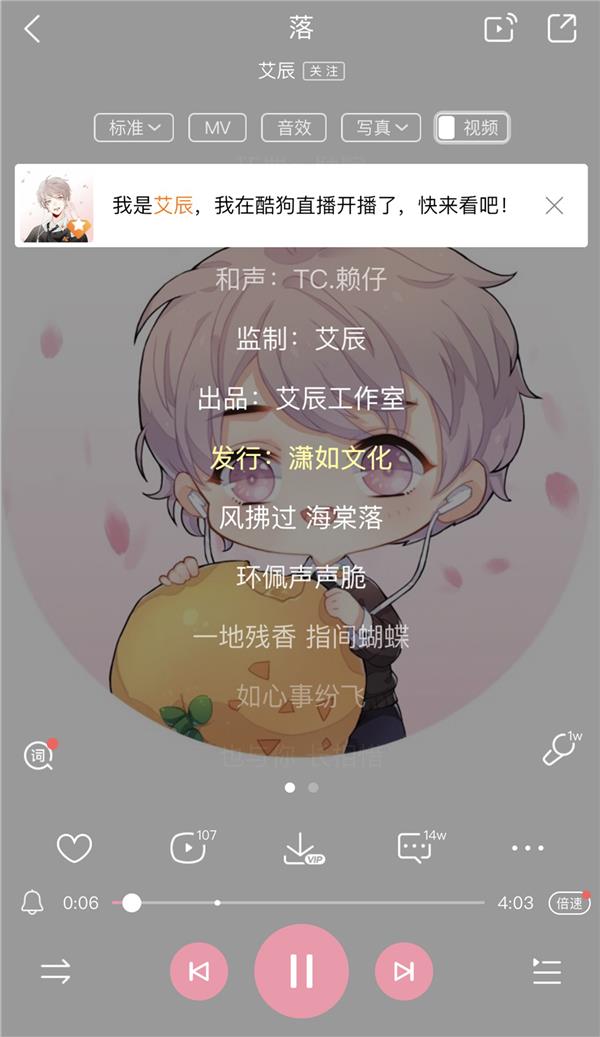This screenshot has width=600, height=1037.
Task: Open the MV for this song
Action: tap(217, 128)
